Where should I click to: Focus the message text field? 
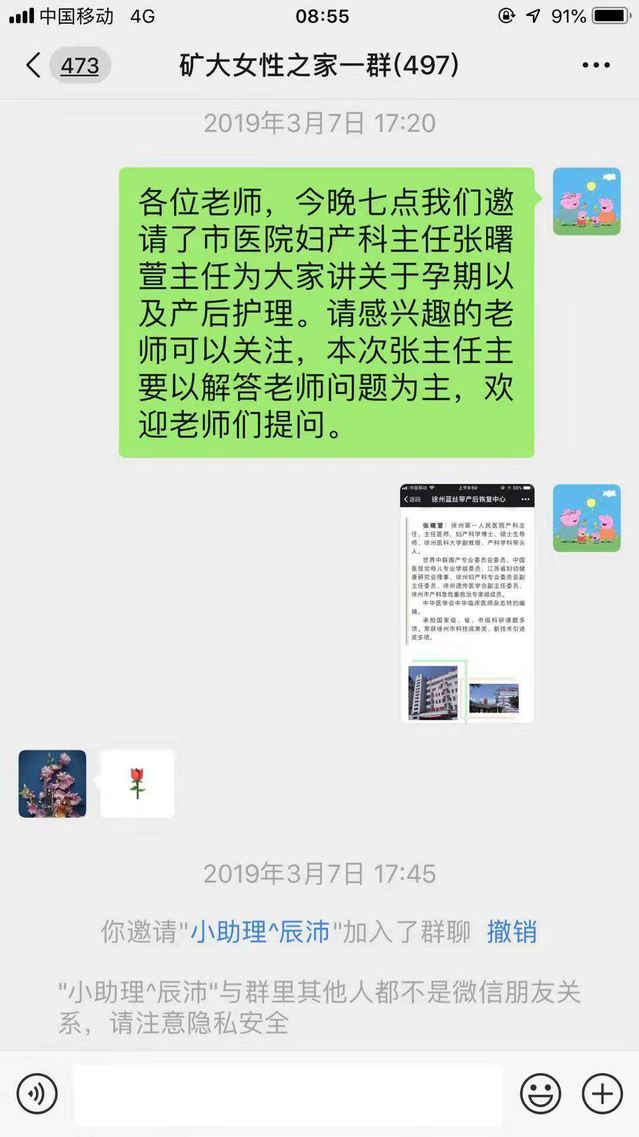coord(287,1095)
